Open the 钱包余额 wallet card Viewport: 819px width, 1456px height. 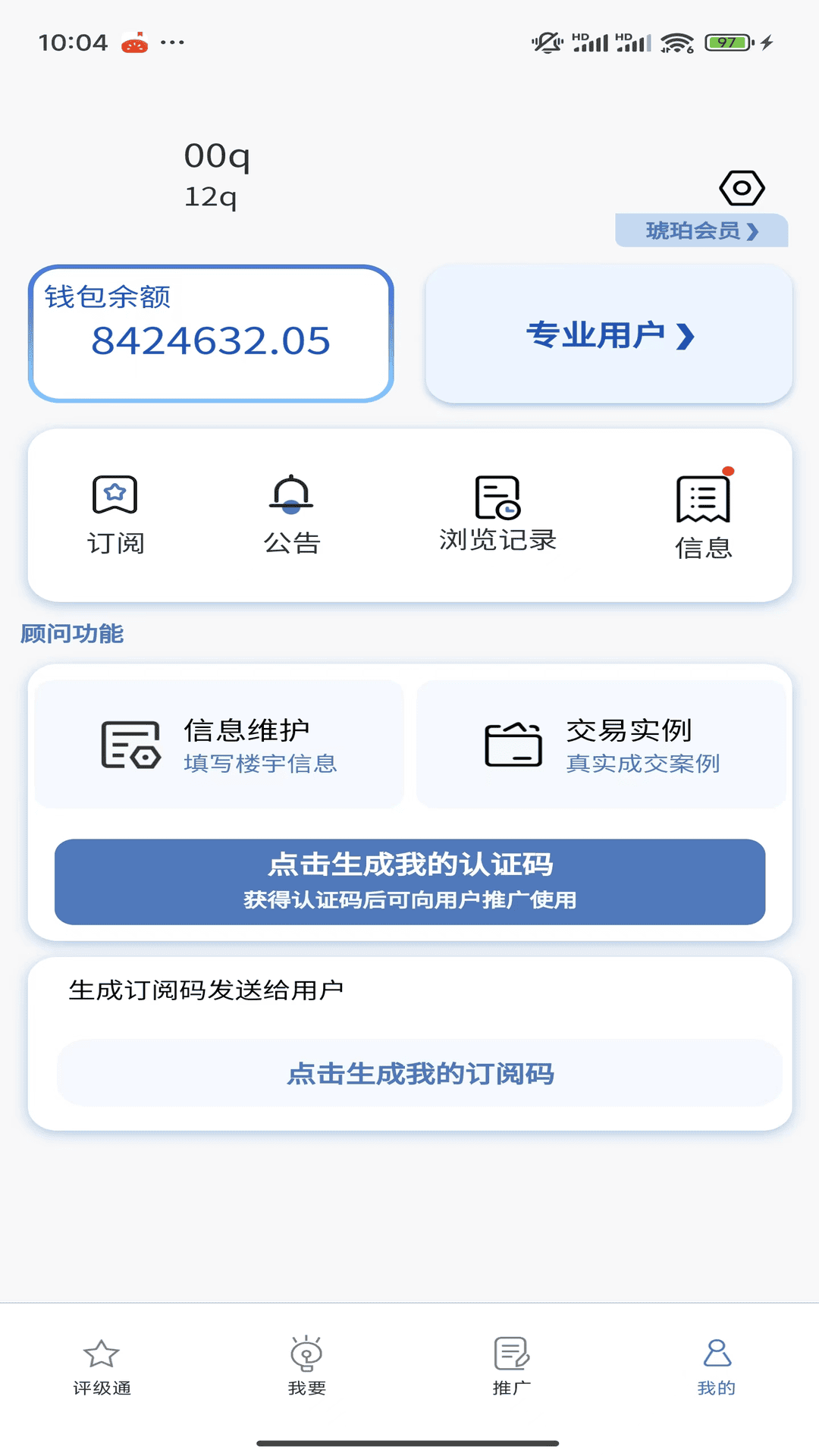pyautogui.click(x=211, y=334)
